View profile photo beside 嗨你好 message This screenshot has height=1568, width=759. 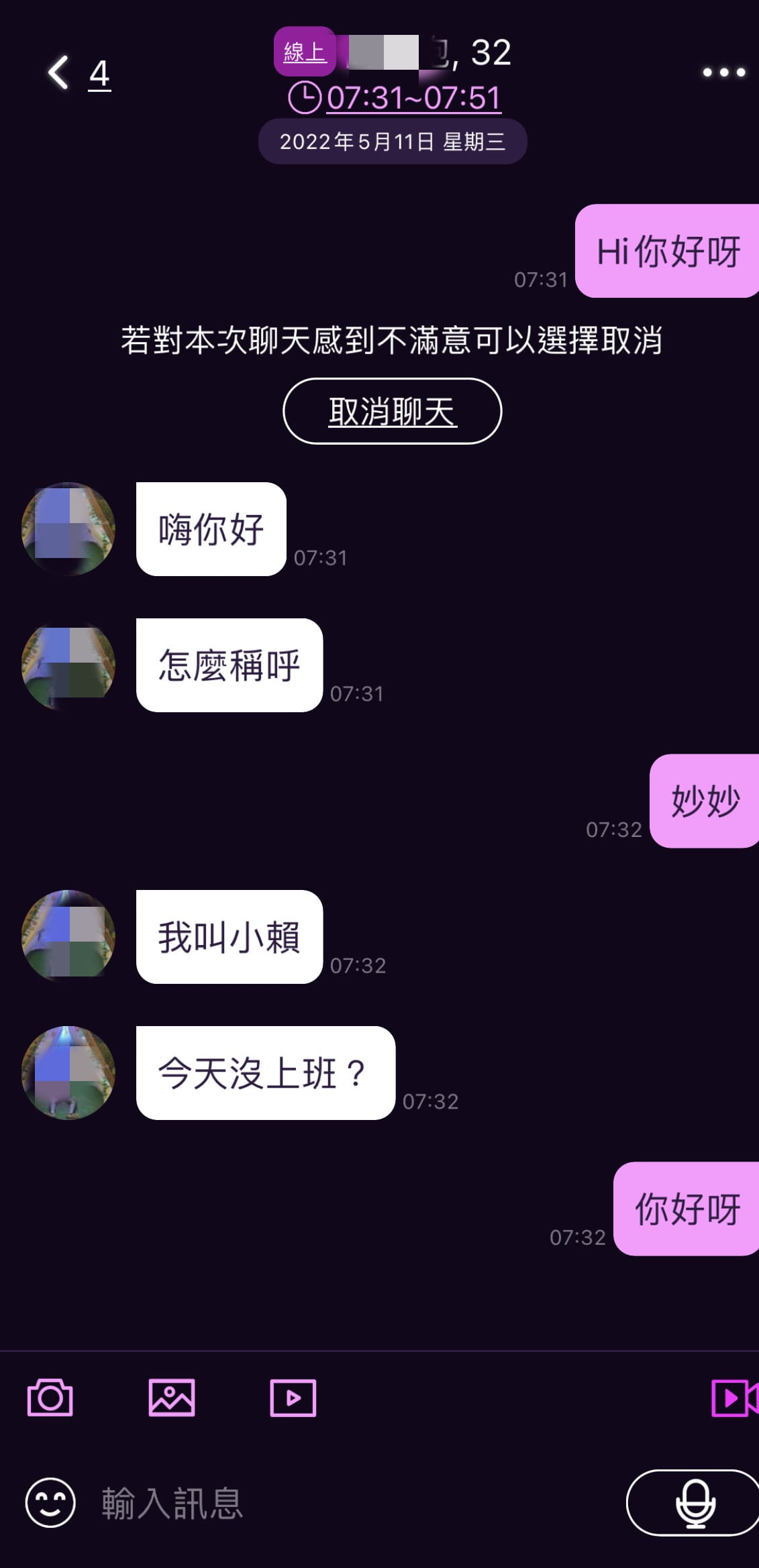click(x=68, y=530)
